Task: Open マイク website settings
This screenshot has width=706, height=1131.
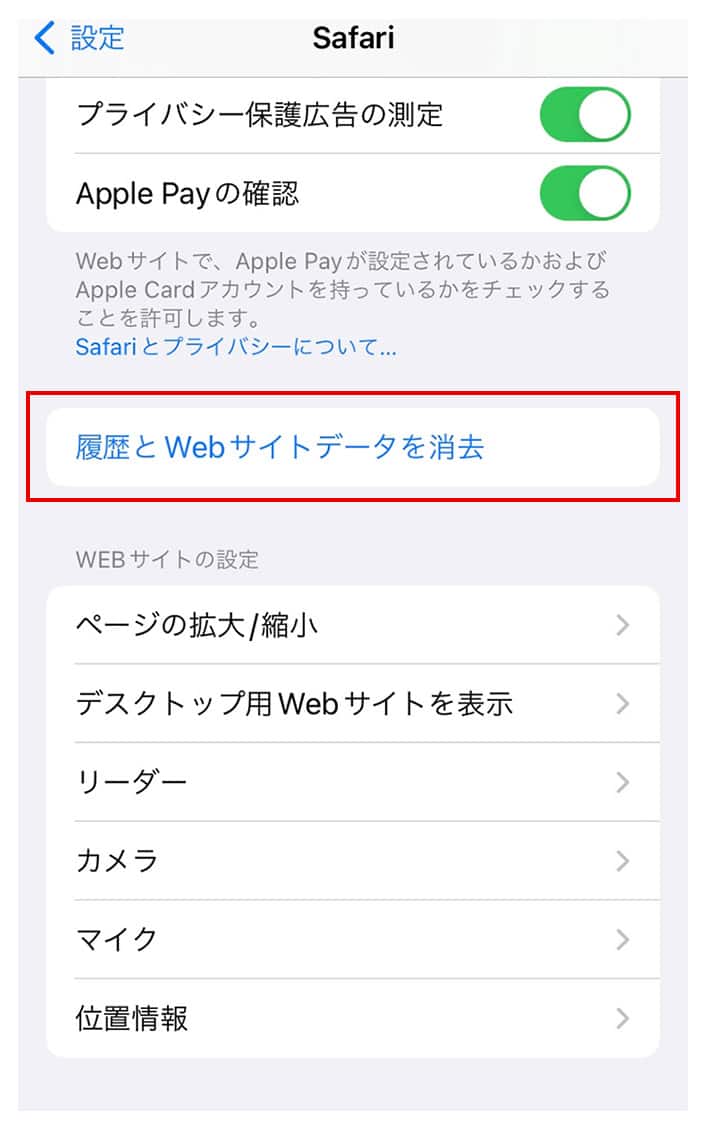Action: 352,939
